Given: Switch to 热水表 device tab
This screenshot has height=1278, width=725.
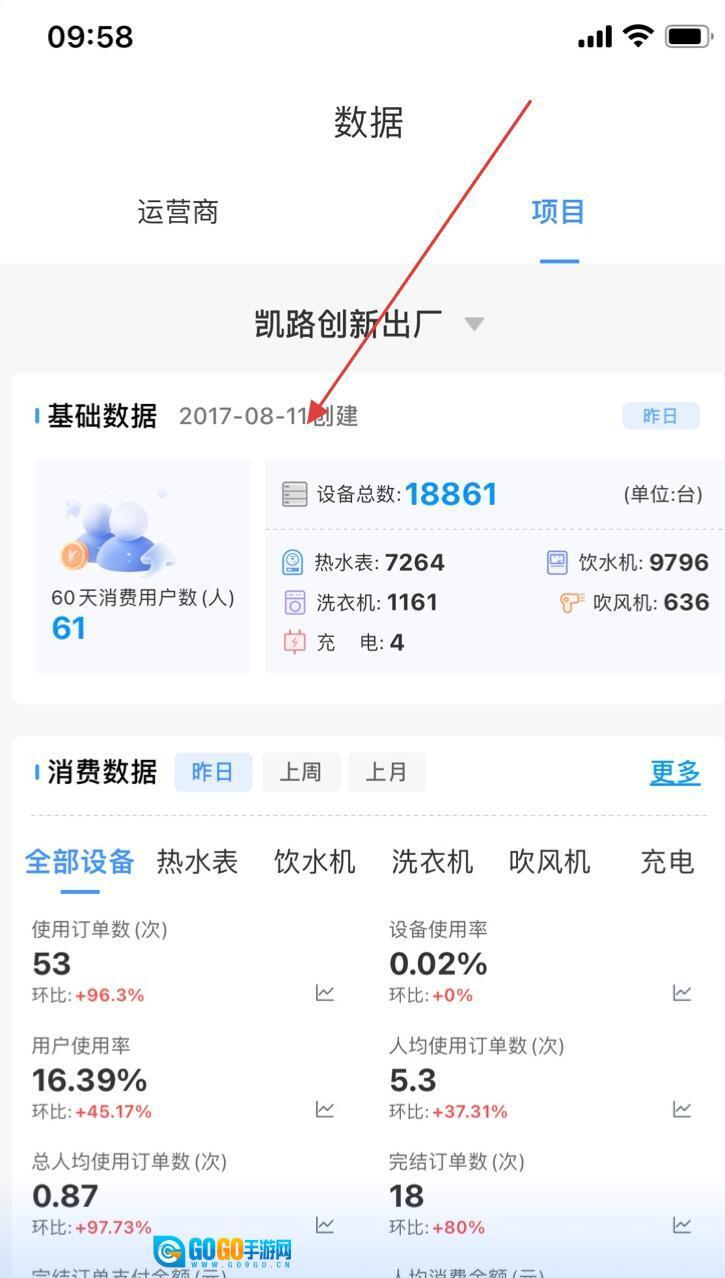Looking at the screenshot, I should tap(197, 862).
